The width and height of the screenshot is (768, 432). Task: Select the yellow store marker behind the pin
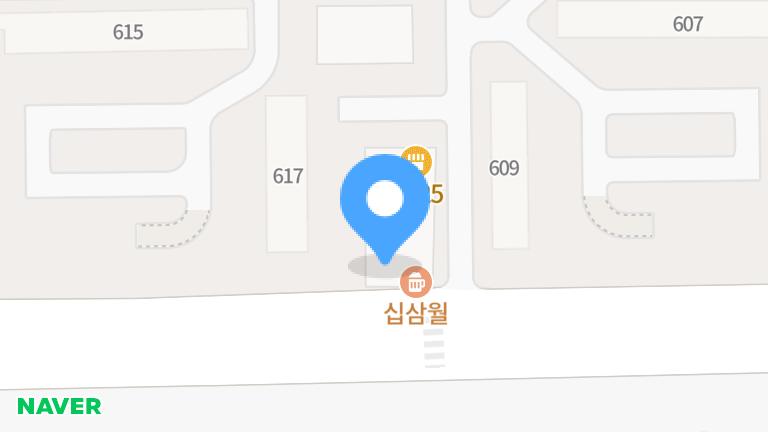418,158
